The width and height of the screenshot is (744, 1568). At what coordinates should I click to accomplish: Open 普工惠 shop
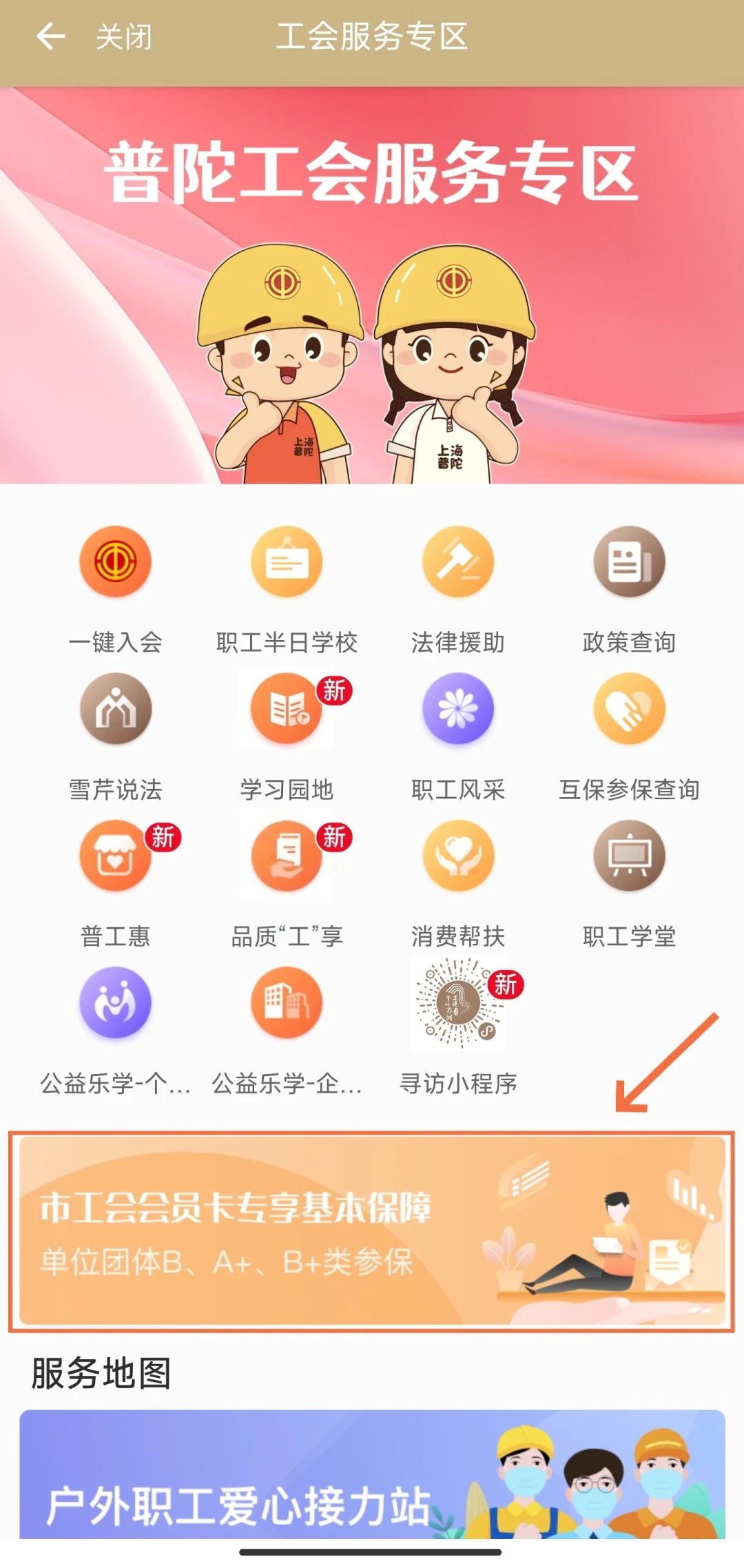click(115, 857)
